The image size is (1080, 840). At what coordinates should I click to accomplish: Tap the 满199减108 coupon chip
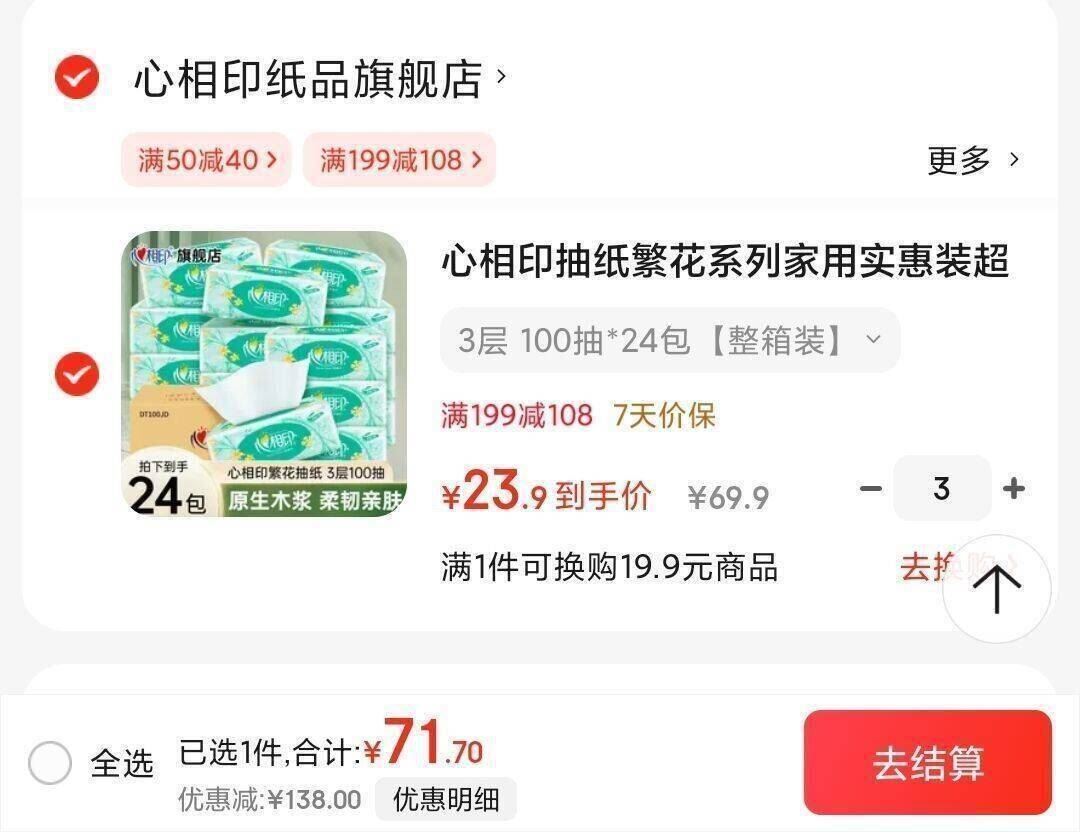[399, 160]
